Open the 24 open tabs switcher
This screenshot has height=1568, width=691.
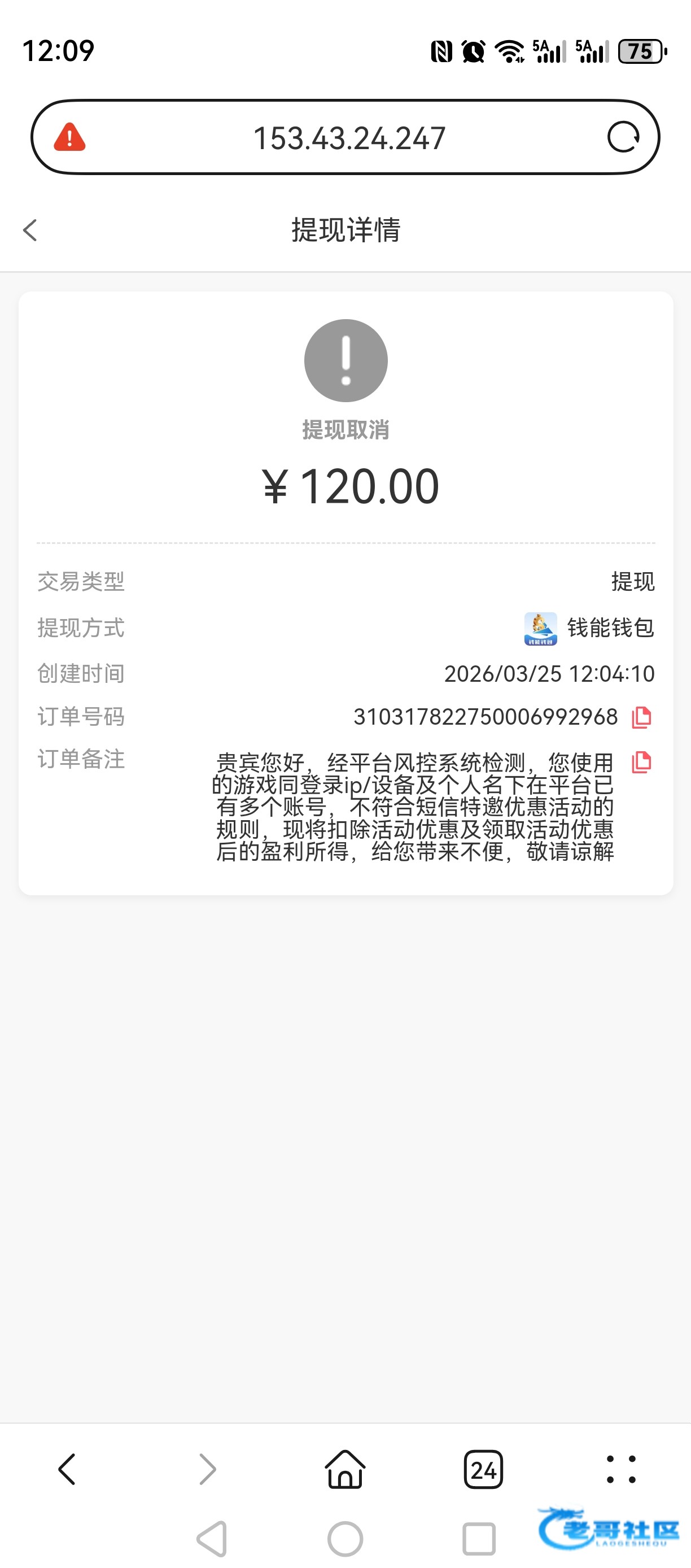(x=484, y=1470)
